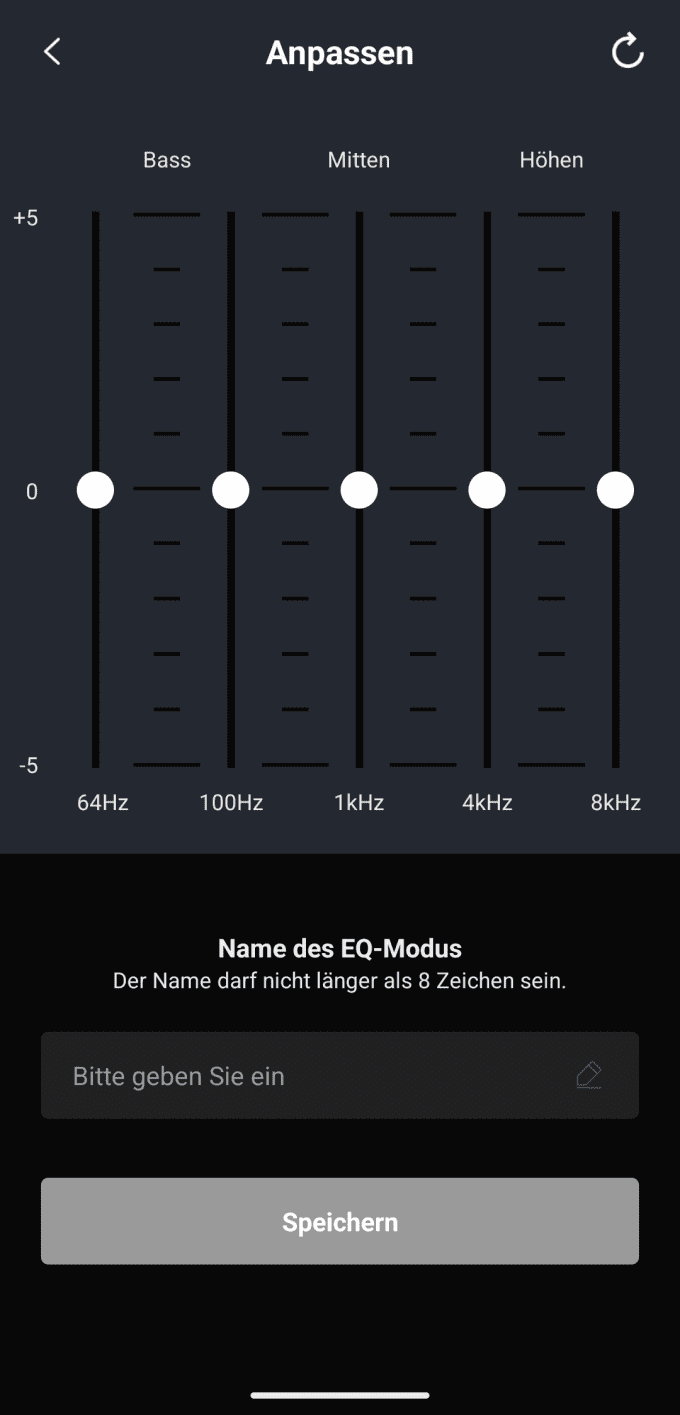680x1415 pixels.
Task: Select the 100Hz slider handle
Action: point(231,490)
